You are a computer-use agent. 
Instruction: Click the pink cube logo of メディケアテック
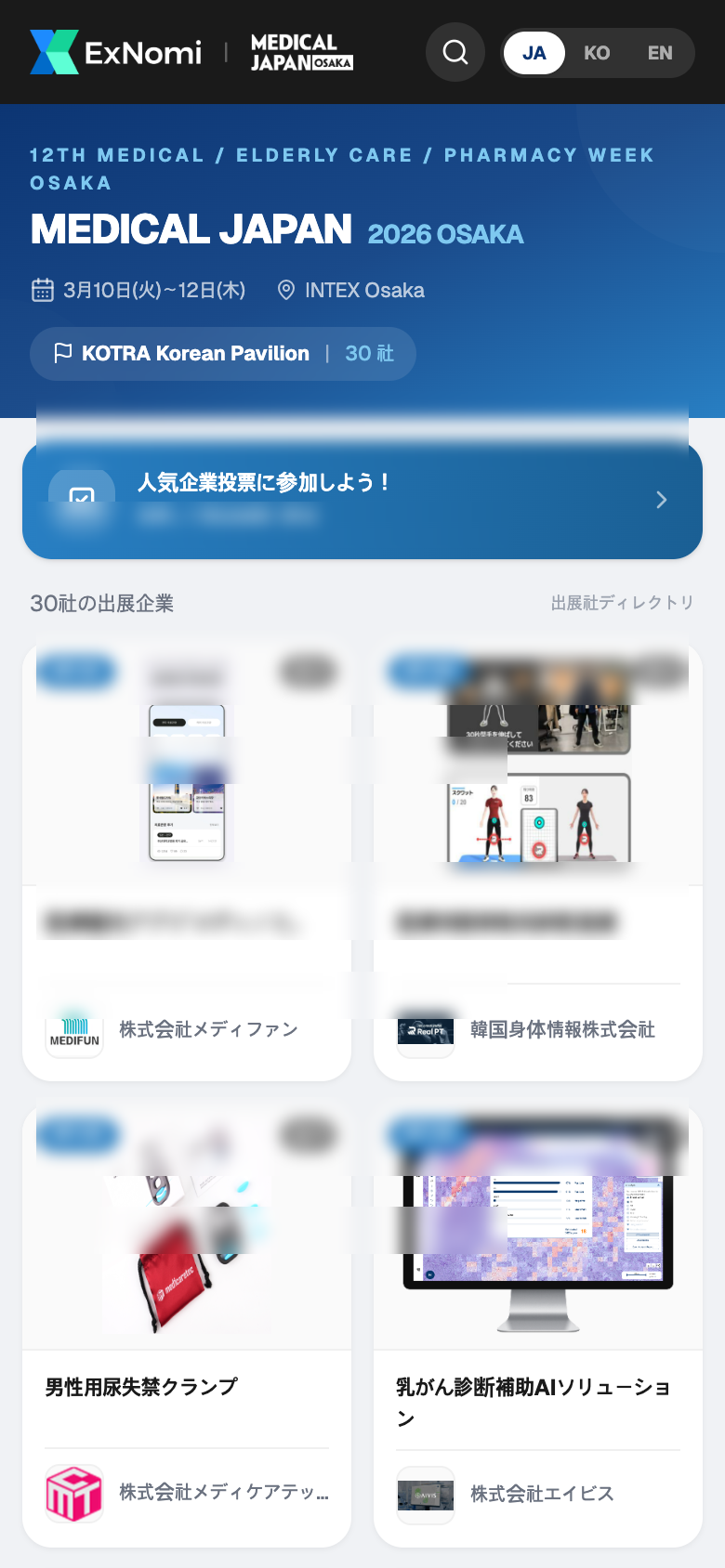[x=73, y=1496]
